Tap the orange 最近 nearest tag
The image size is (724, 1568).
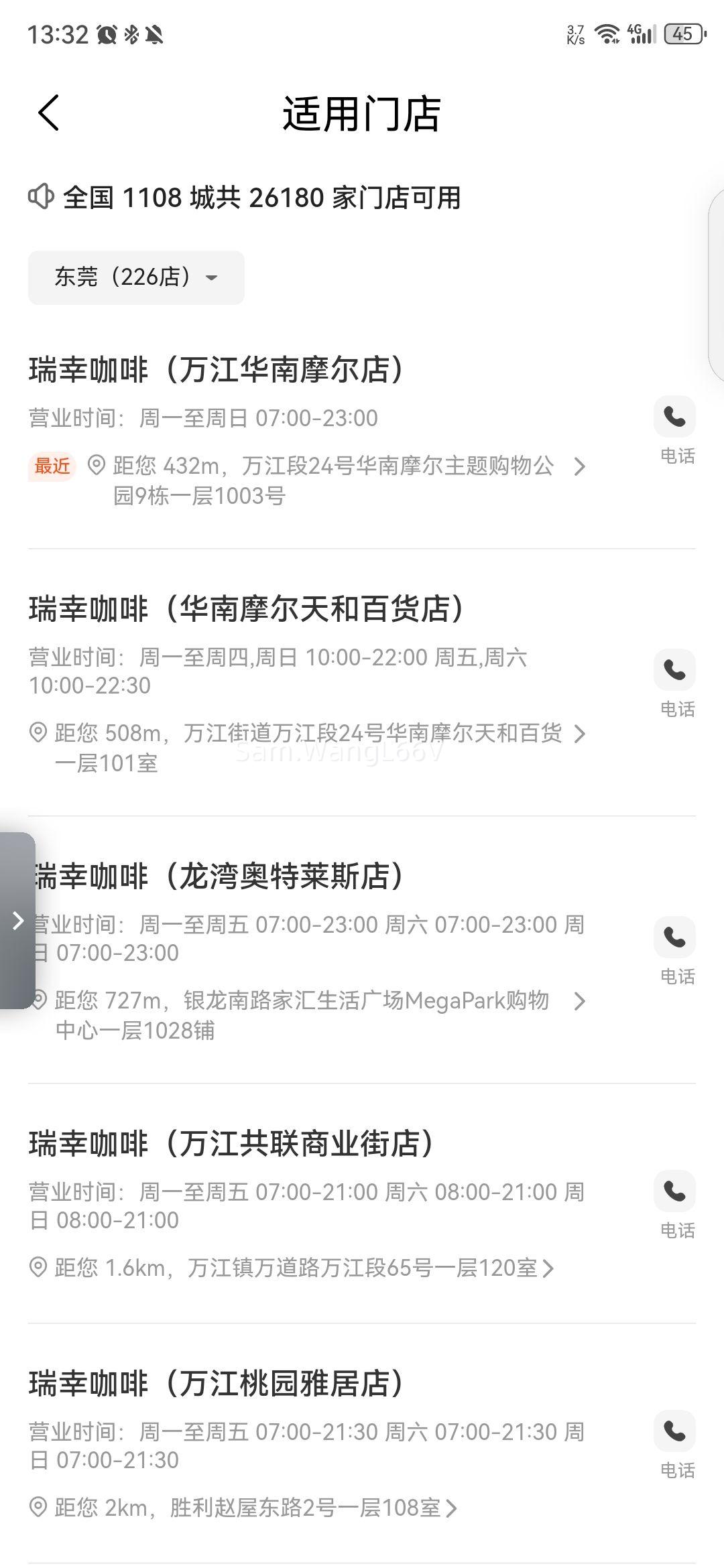[52, 468]
